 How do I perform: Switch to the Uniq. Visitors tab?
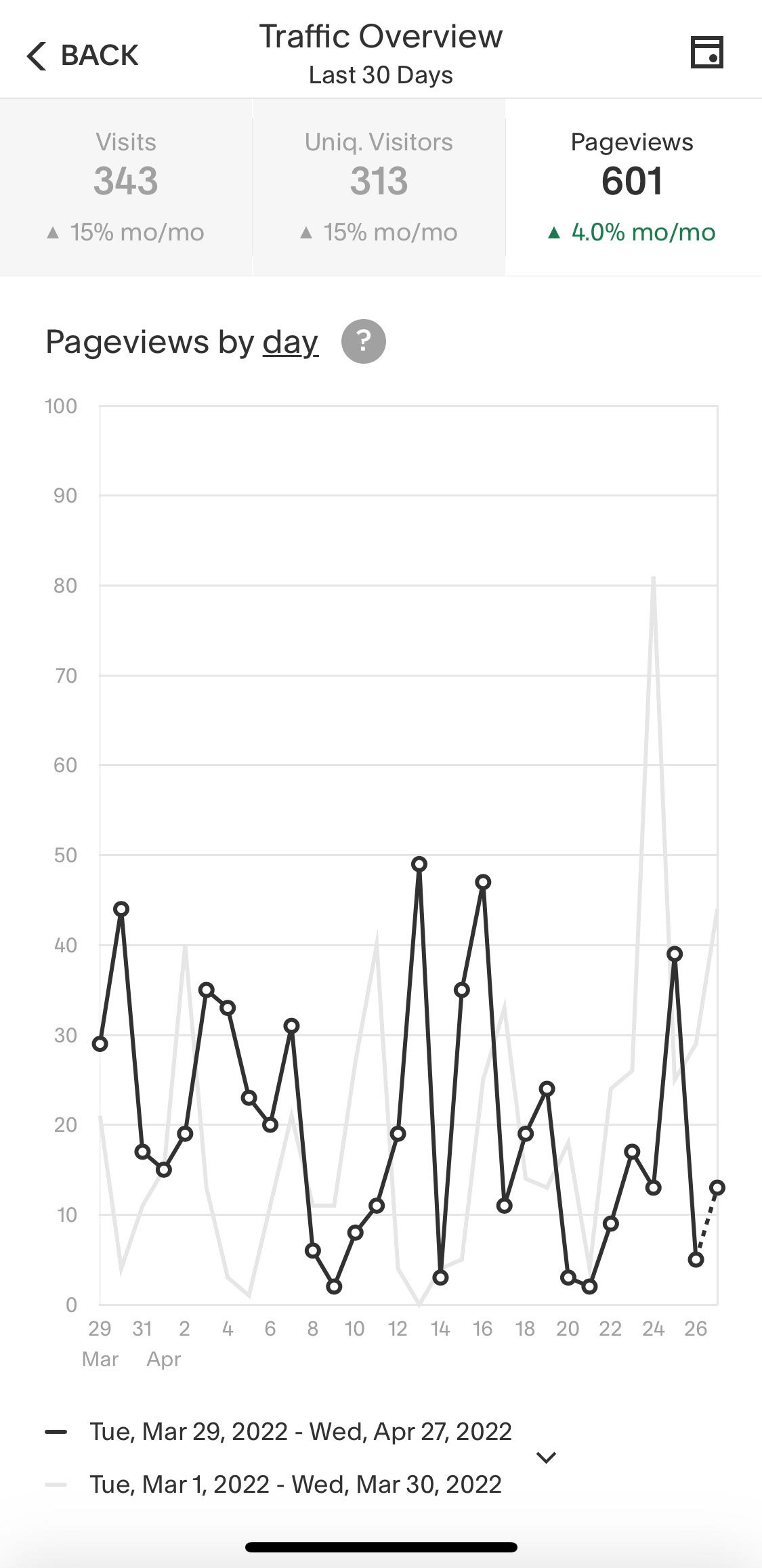click(379, 188)
